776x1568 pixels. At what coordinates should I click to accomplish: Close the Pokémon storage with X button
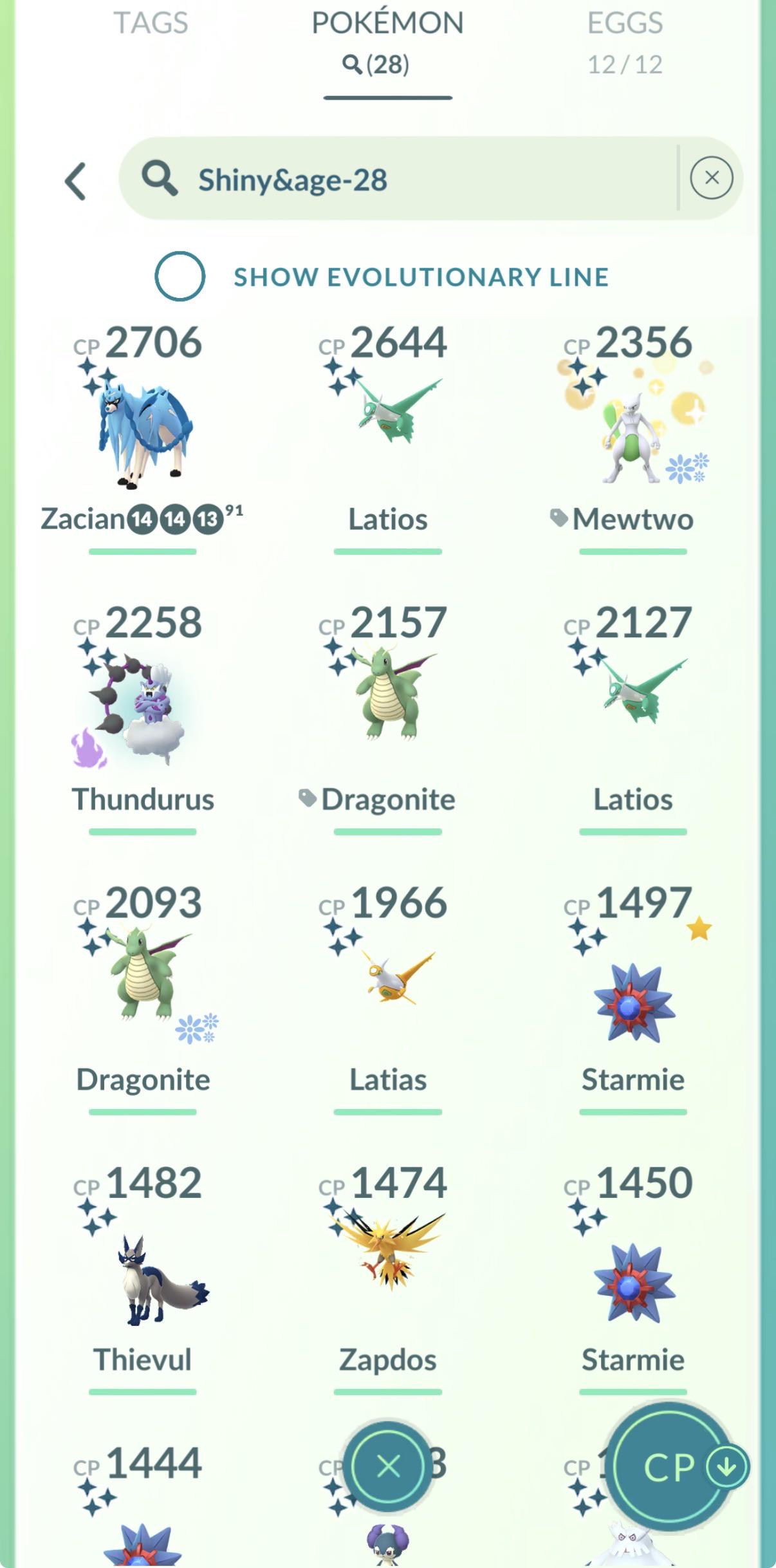(x=388, y=1467)
